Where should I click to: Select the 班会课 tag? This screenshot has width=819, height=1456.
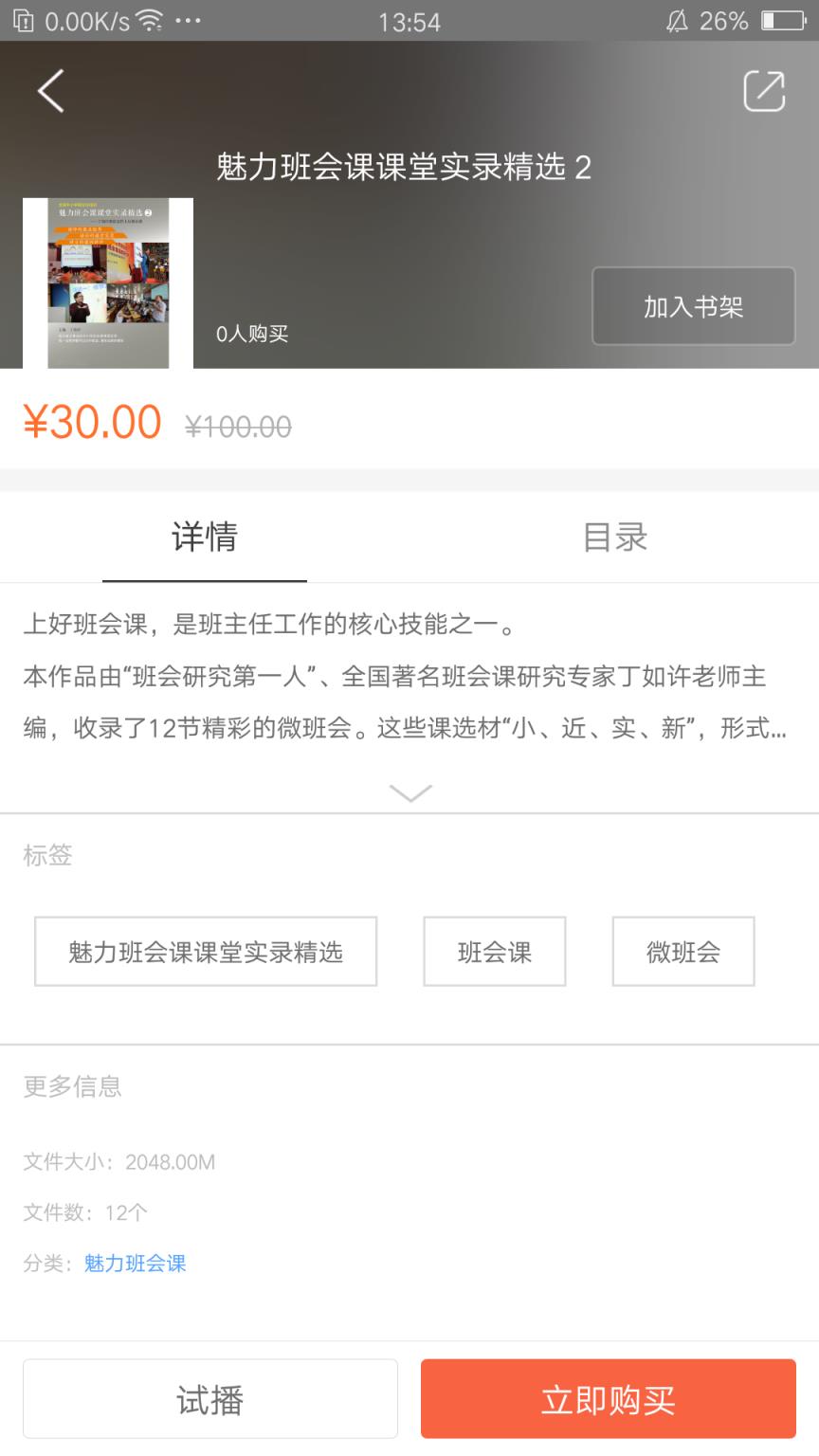494,952
